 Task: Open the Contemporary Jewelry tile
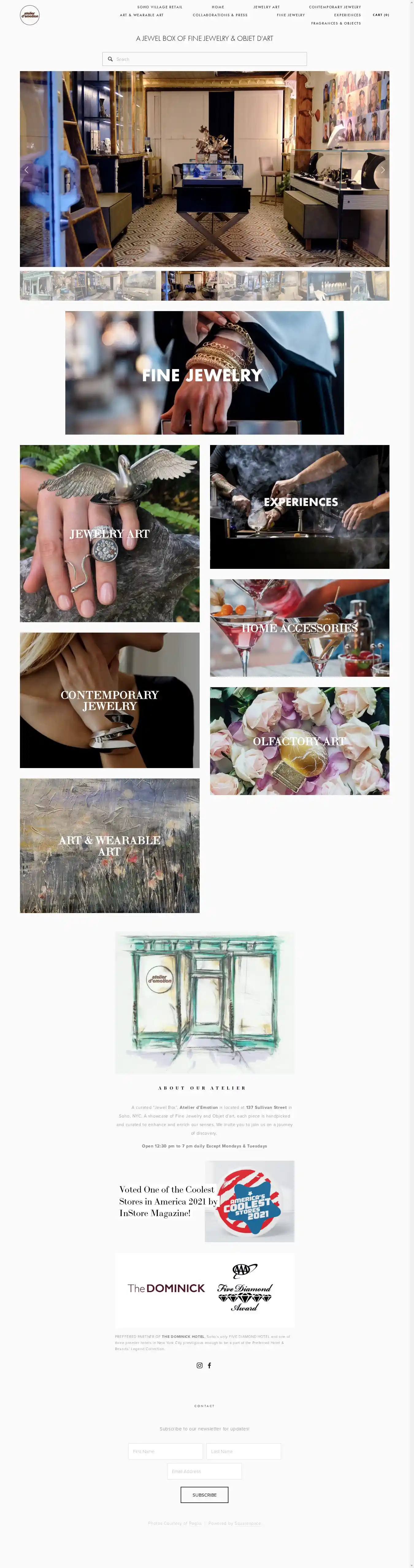tap(109, 700)
